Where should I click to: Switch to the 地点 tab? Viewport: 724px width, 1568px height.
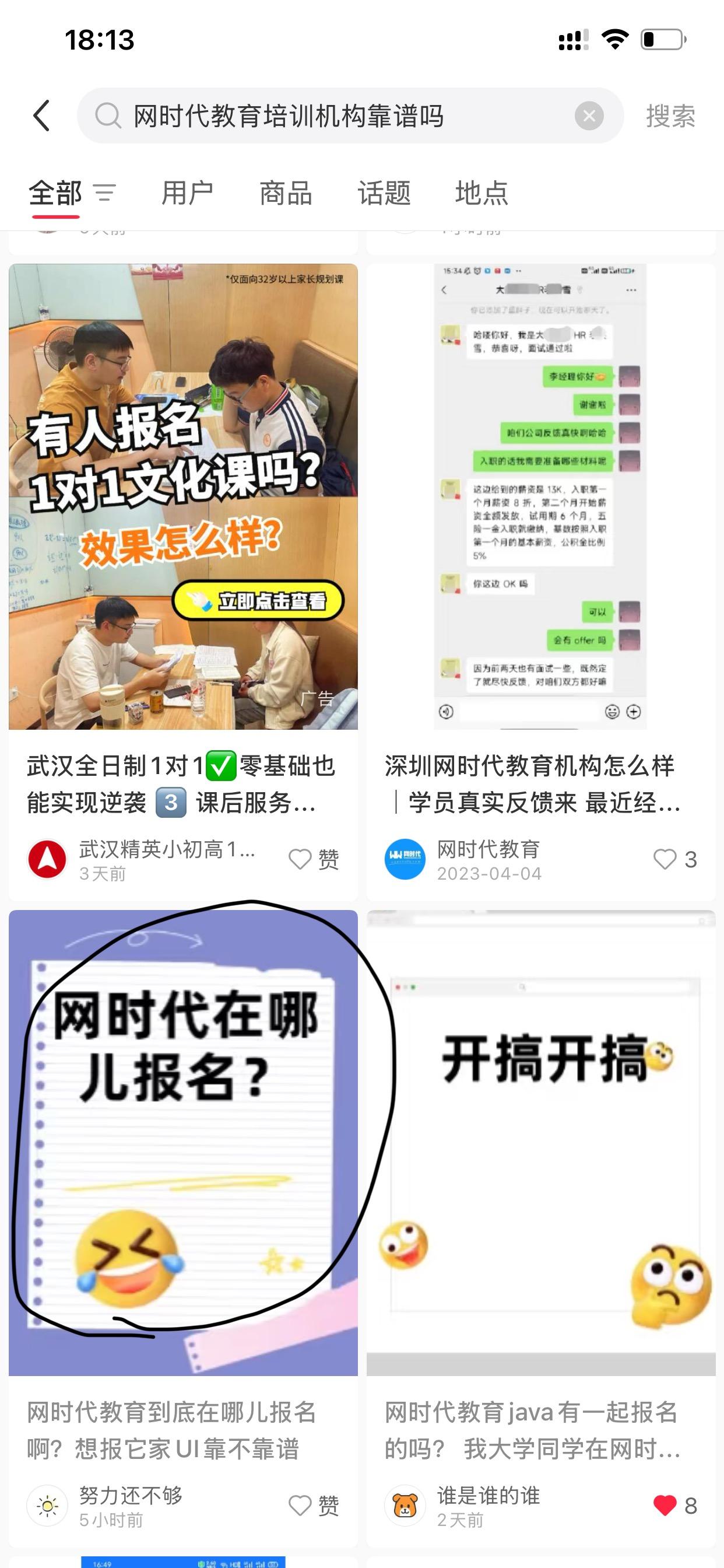[482, 193]
